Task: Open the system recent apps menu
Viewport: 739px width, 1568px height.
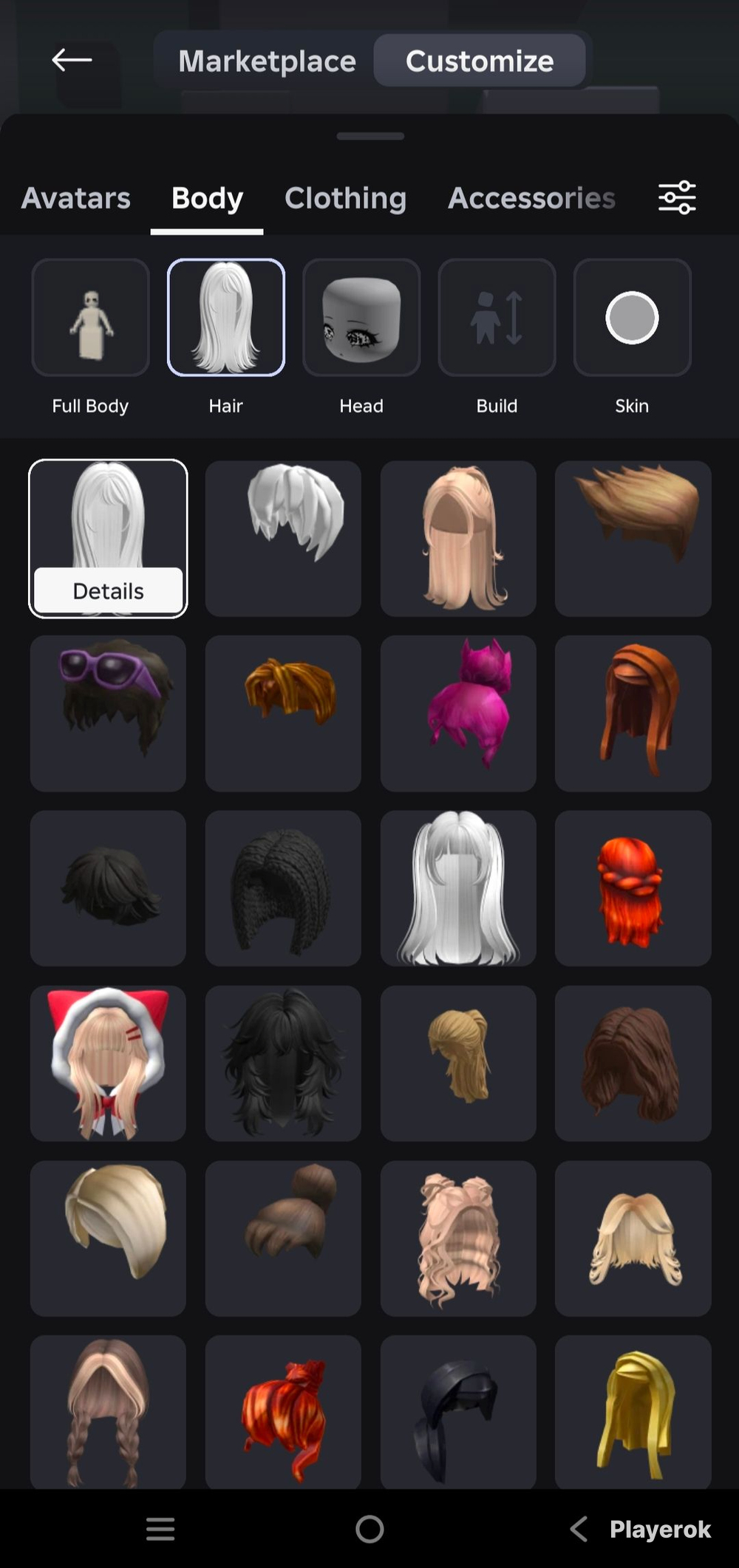Action: [x=160, y=1529]
